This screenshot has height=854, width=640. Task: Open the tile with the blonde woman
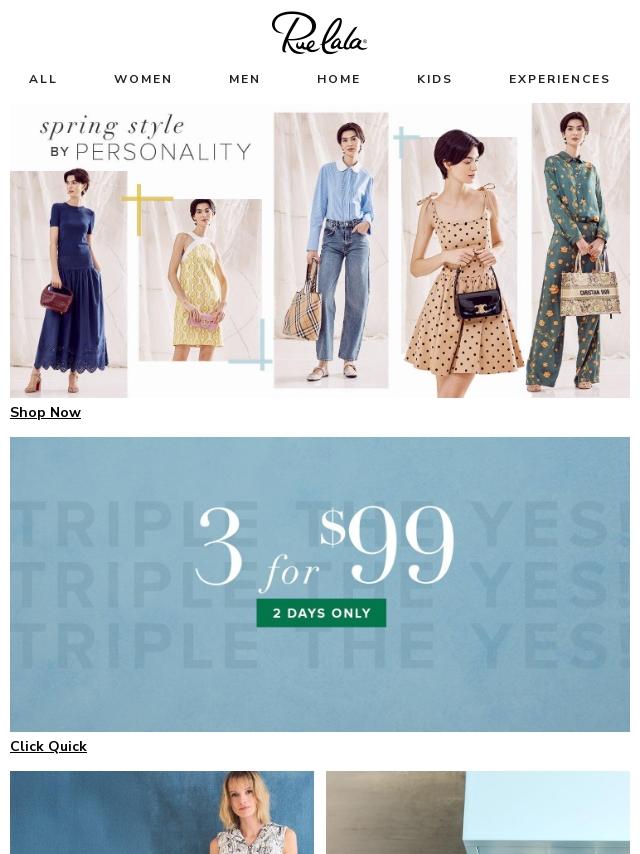(x=162, y=812)
